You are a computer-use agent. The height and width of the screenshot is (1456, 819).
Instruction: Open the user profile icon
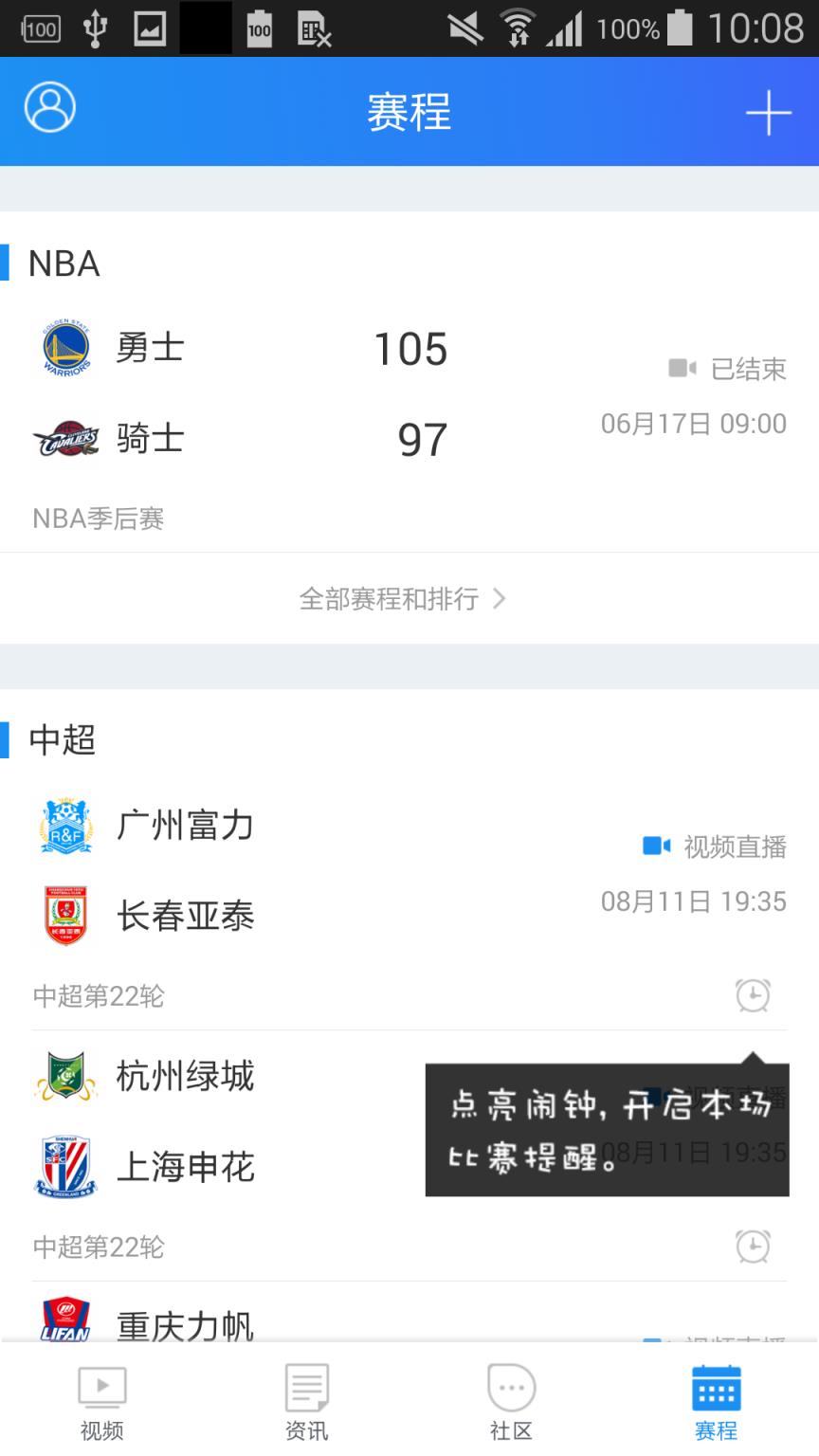tap(49, 110)
